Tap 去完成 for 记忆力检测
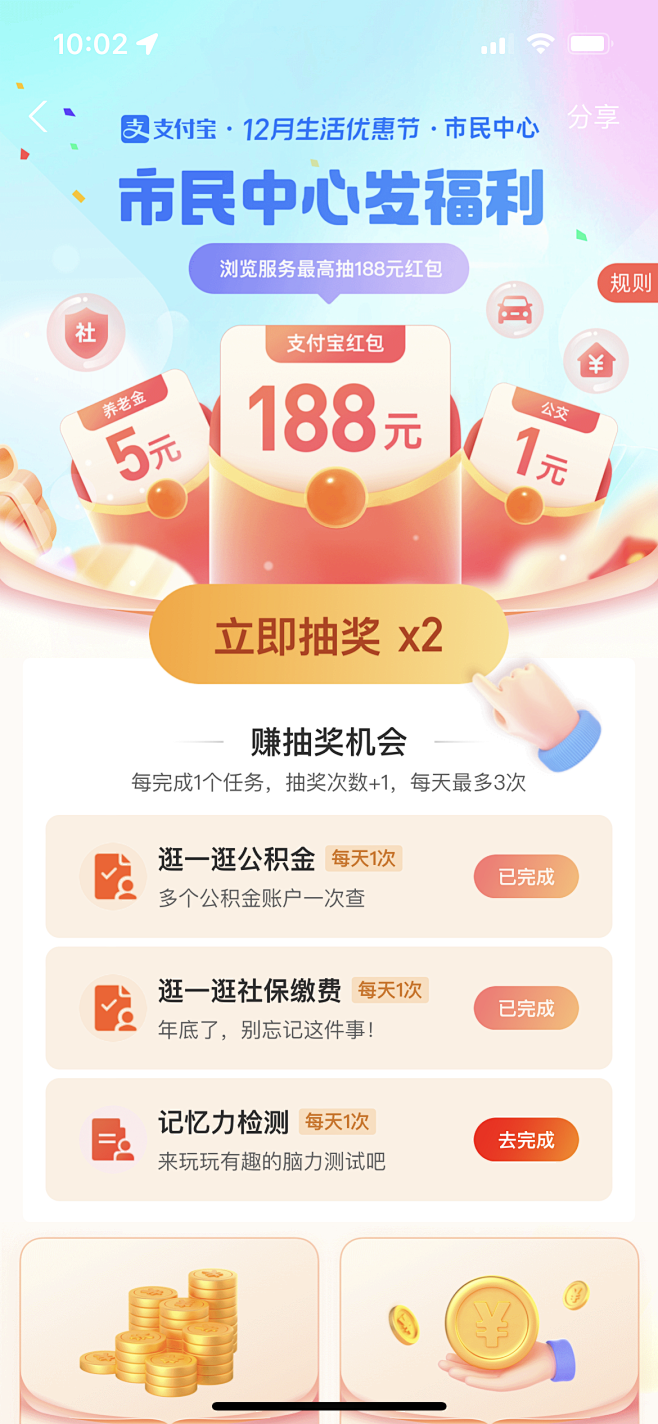This screenshot has width=658, height=1424. point(526,1140)
